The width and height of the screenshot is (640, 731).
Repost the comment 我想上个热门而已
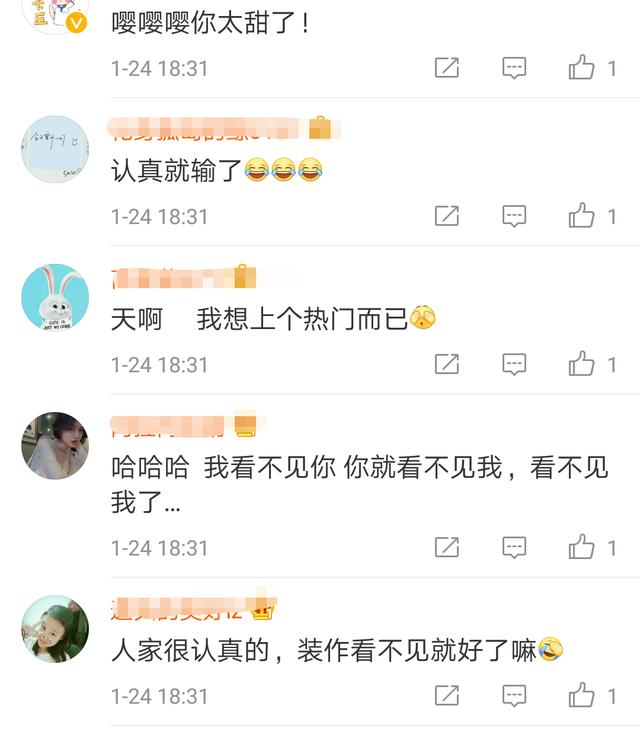coord(447,365)
